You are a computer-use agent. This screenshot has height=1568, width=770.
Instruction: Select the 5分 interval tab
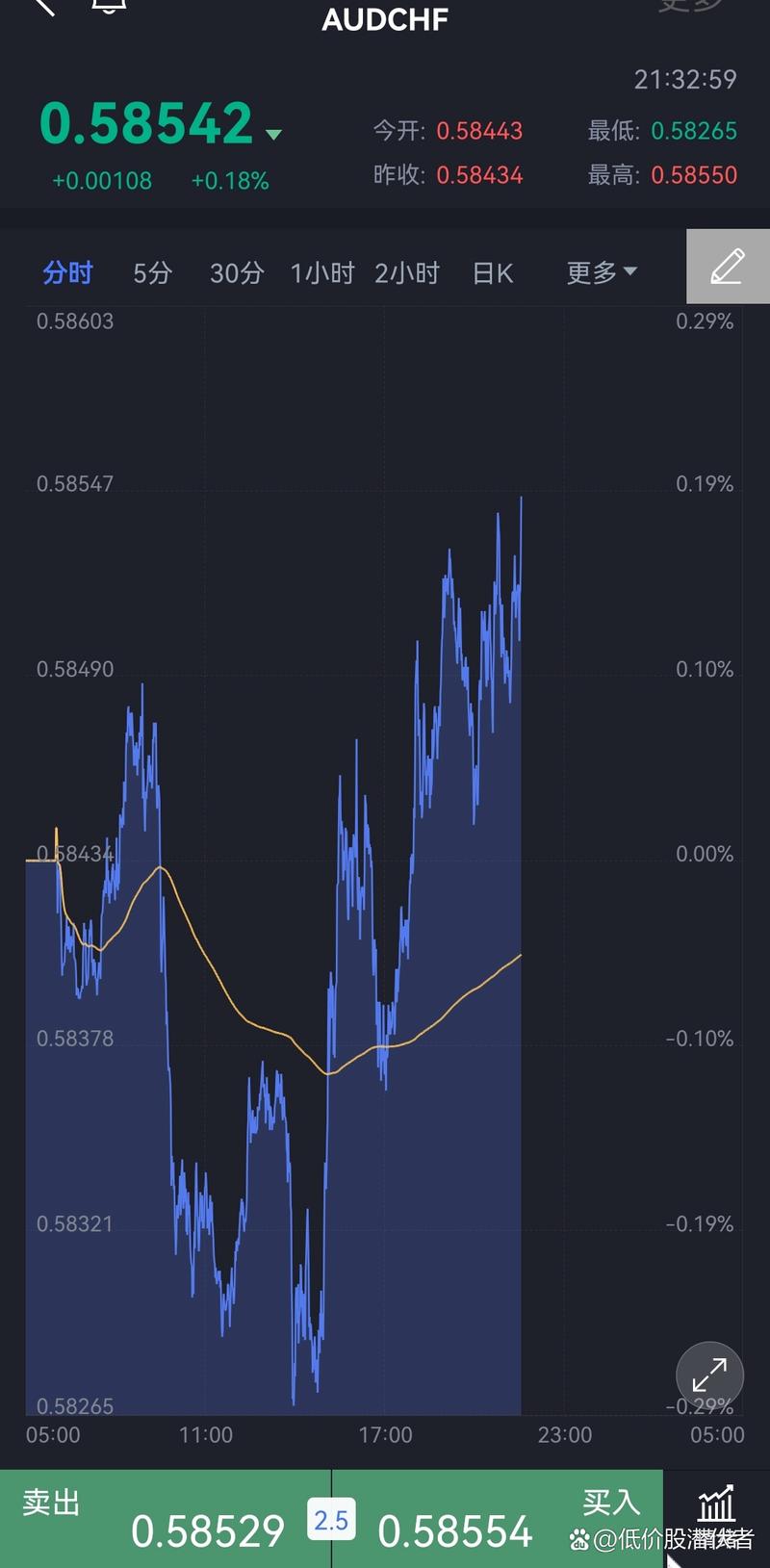click(152, 273)
